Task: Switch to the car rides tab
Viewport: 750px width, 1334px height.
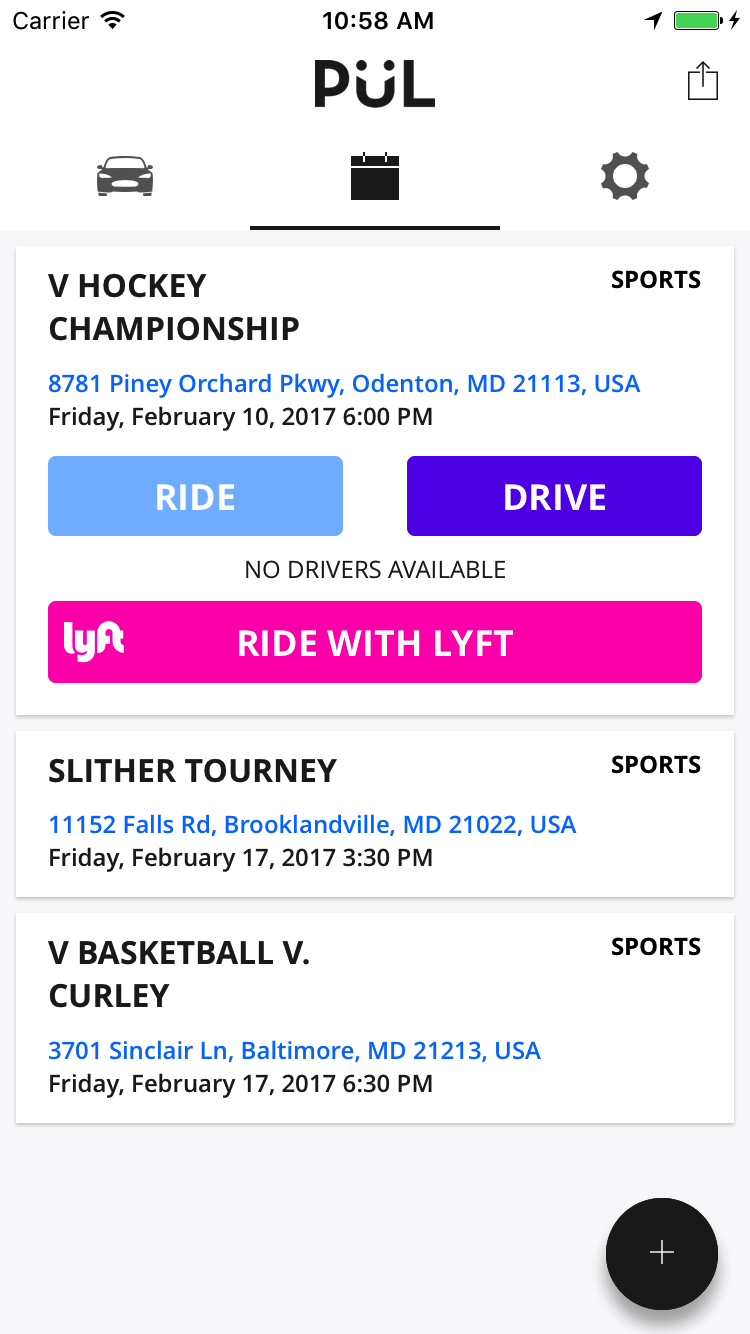Action: pyautogui.click(x=125, y=177)
